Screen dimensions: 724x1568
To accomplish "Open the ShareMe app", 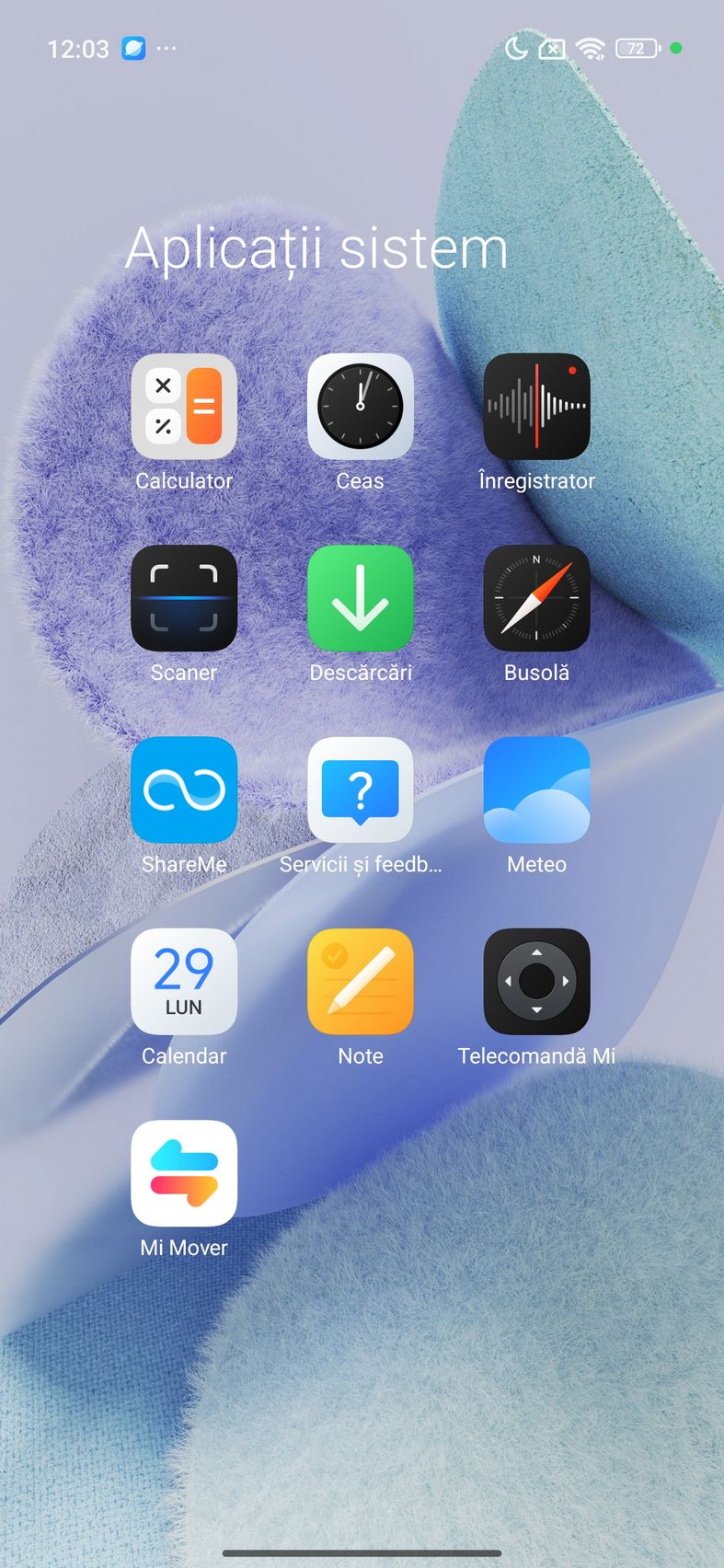I will click(x=184, y=790).
